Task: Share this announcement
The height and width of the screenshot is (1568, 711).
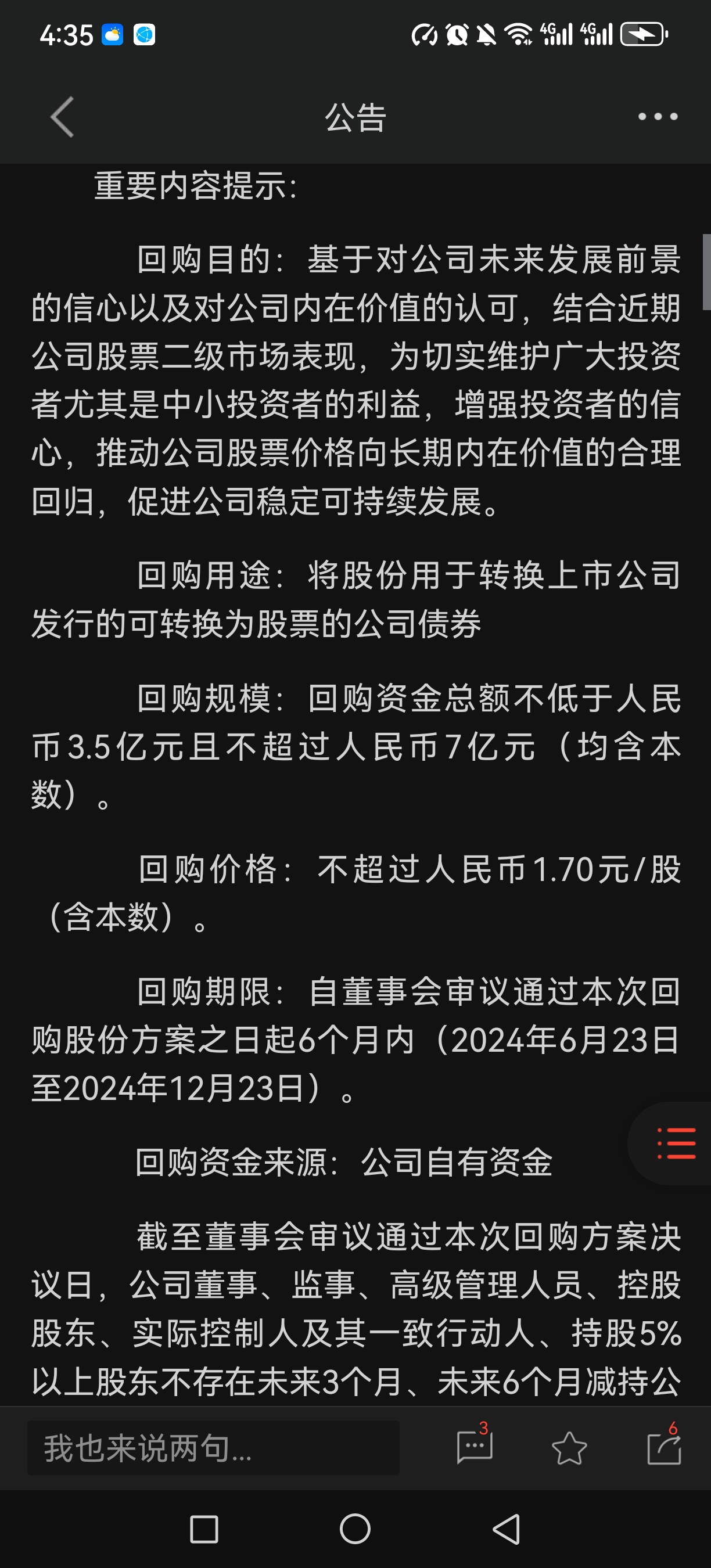Action: 663,1447
